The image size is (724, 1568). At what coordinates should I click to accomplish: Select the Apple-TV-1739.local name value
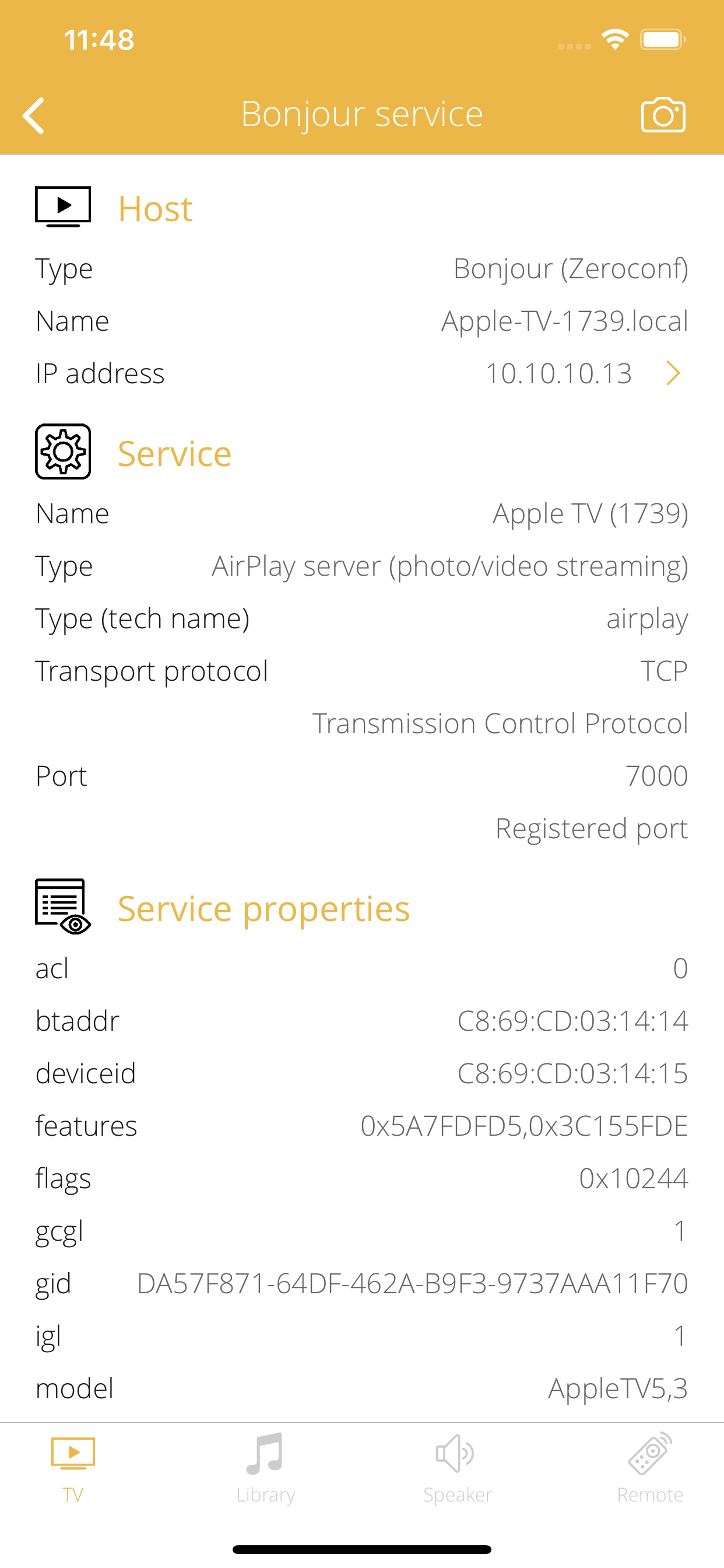pos(565,321)
